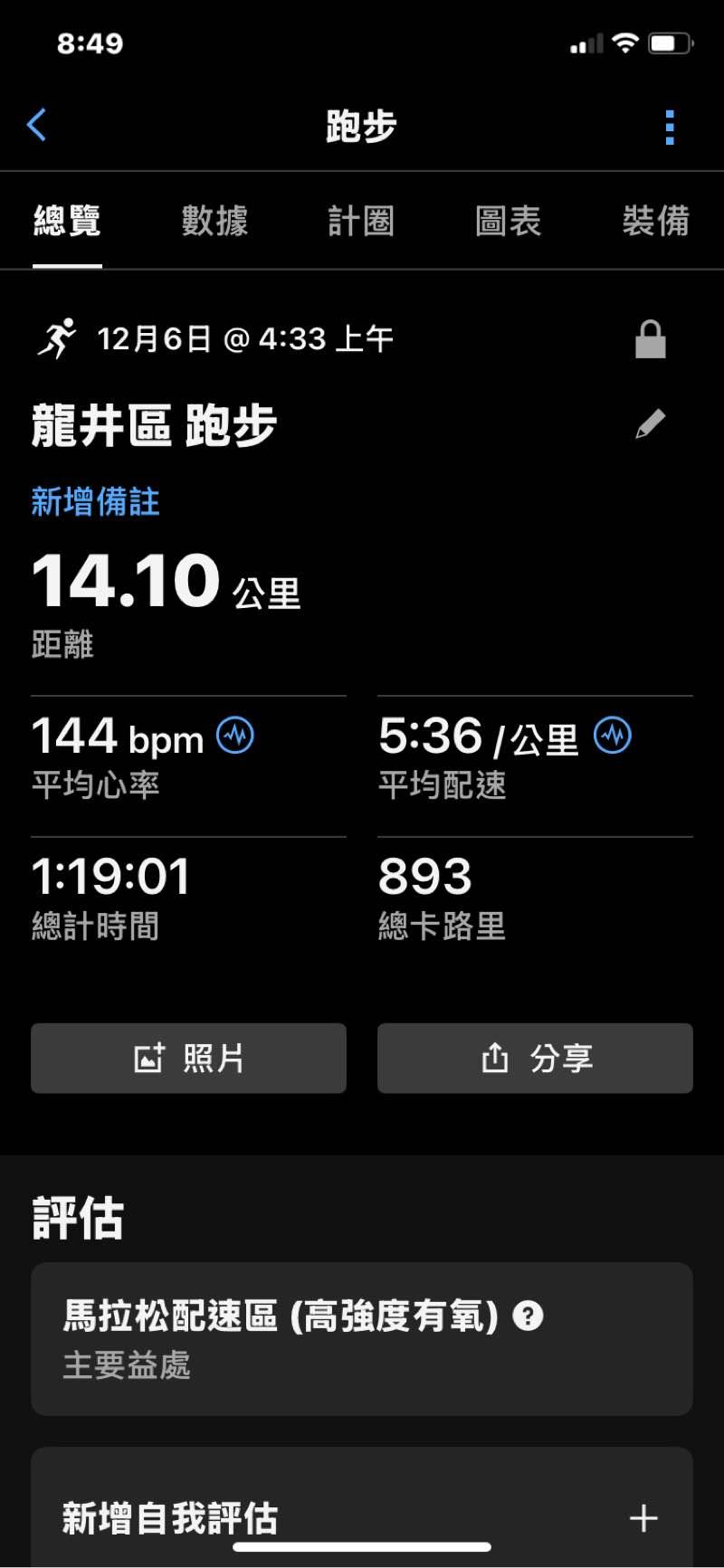Select the 總覽 tab

(67, 221)
